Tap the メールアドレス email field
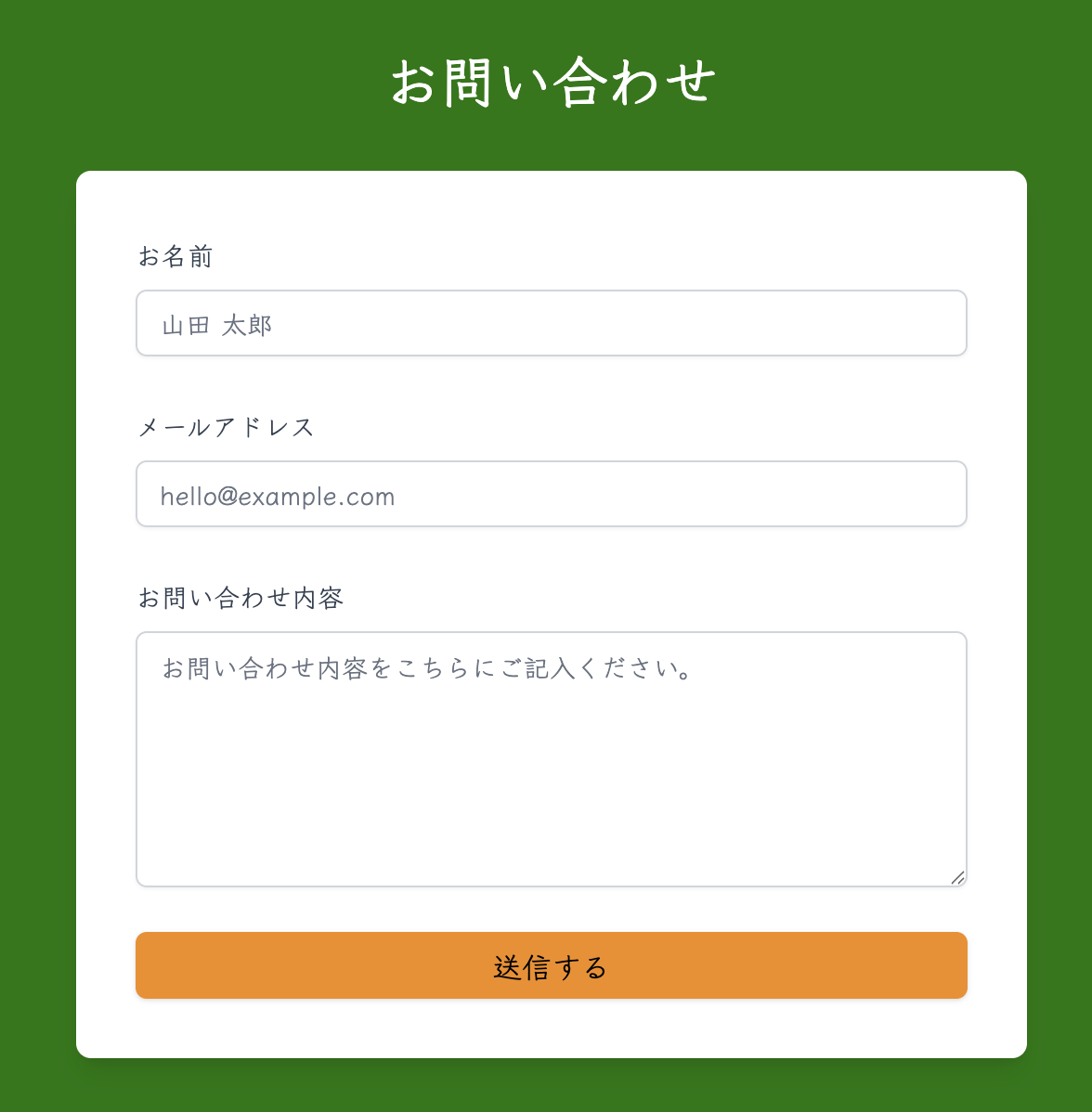Image resolution: width=1092 pixels, height=1112 pixels. coord(551,494)
